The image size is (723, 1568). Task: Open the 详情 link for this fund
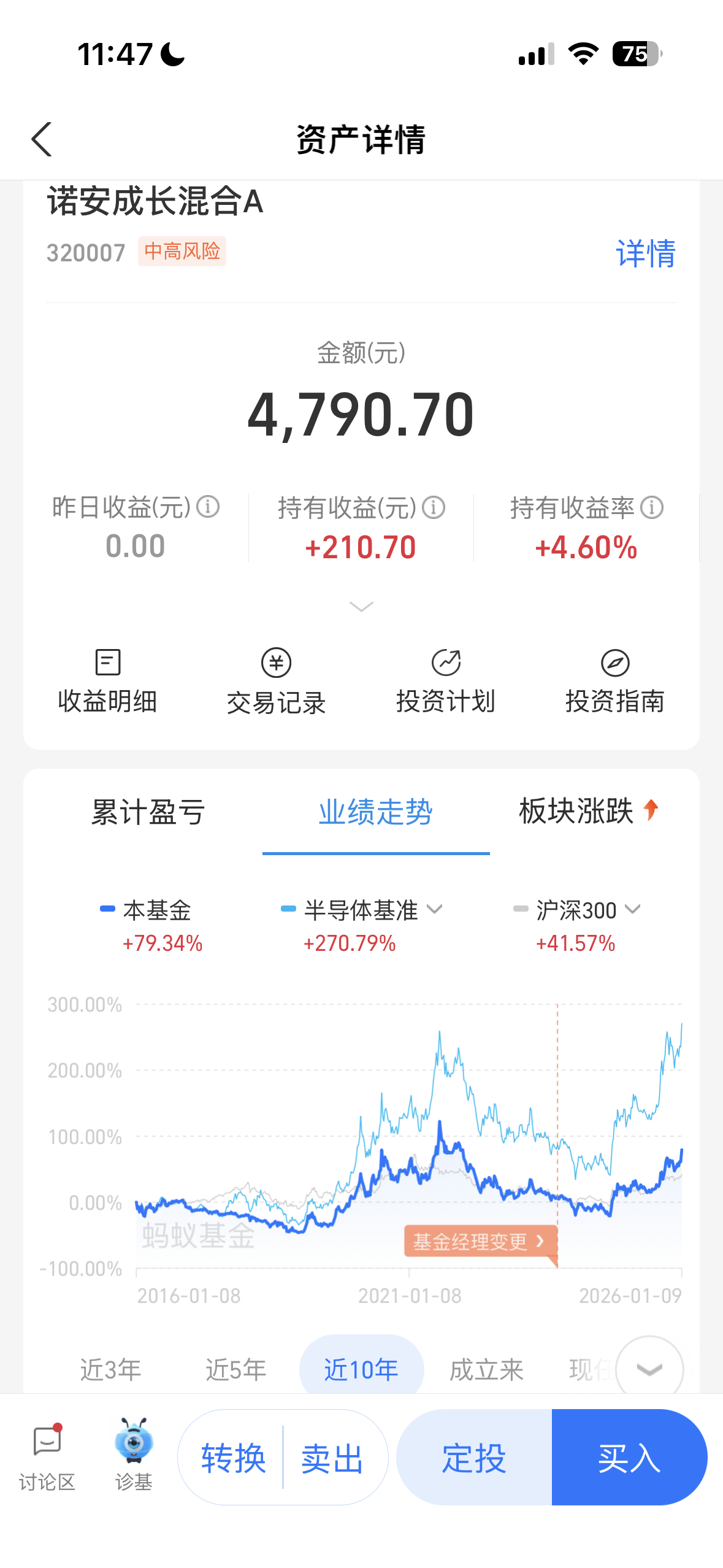(x=645, y=253)
